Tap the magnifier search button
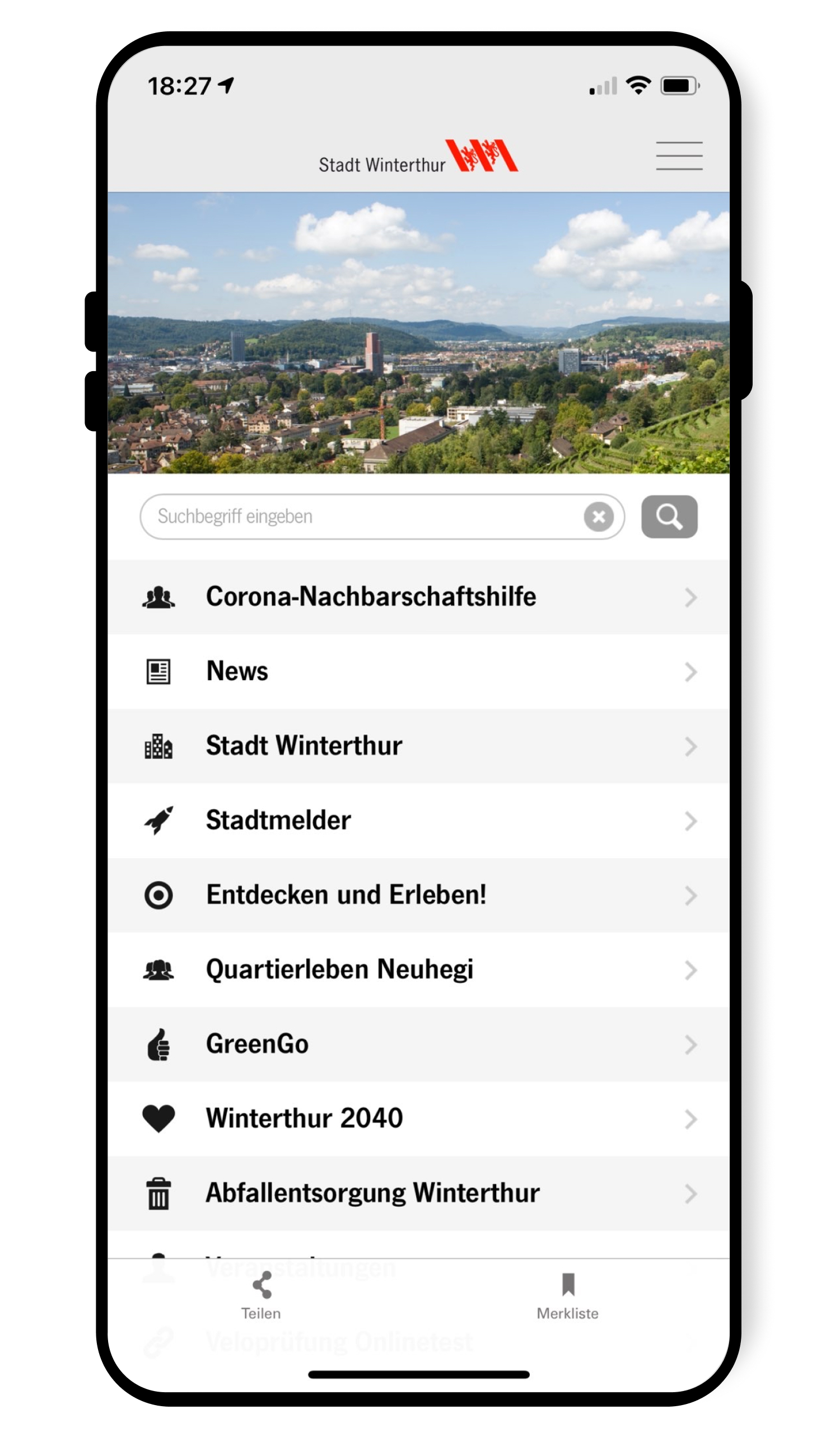The height and width of the screenshot is (1456, 840). (669, 517)
